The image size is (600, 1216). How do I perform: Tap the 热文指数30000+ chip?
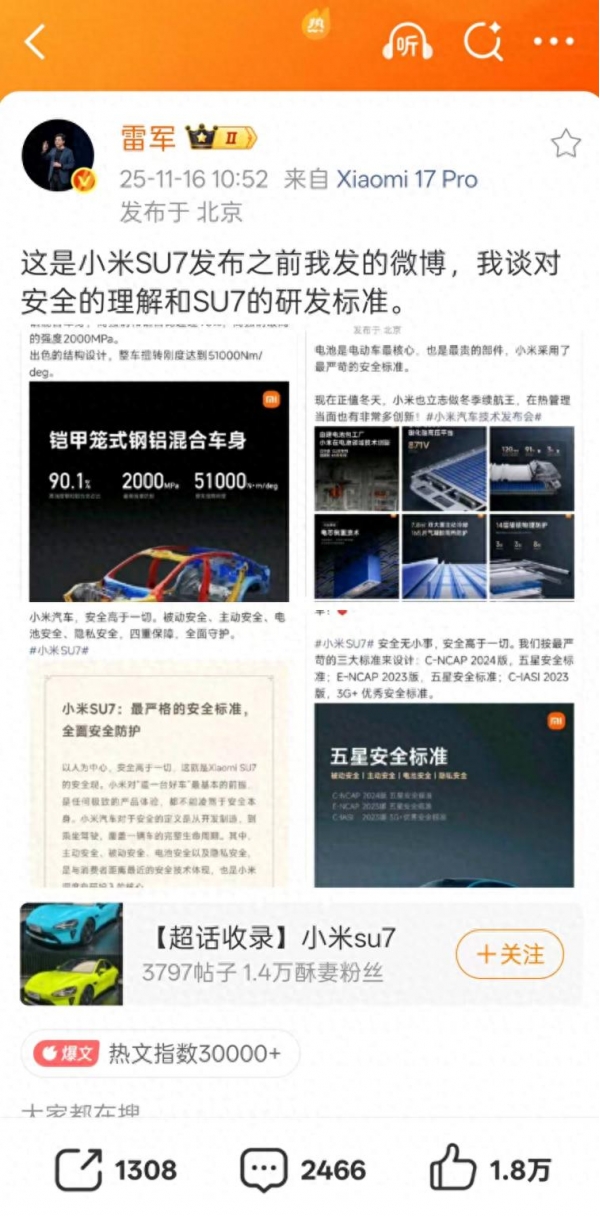pos(160,1053)
